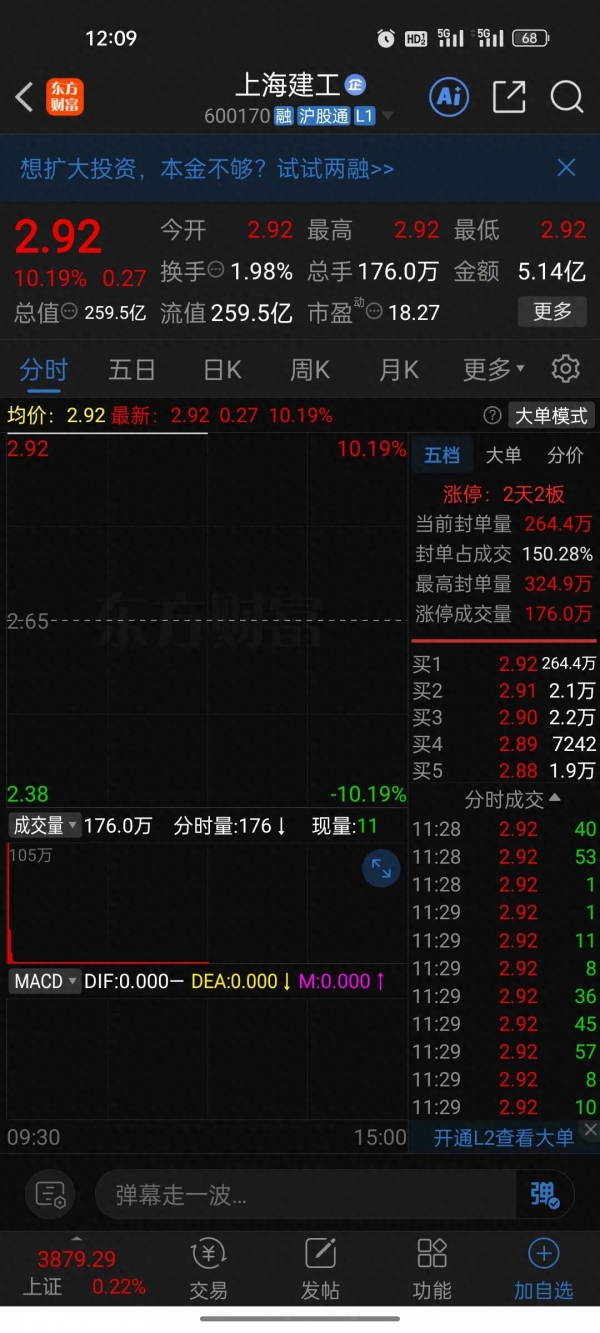Open chart settings gear
This screenshot has height=1333, width=600.
point(566,369)
